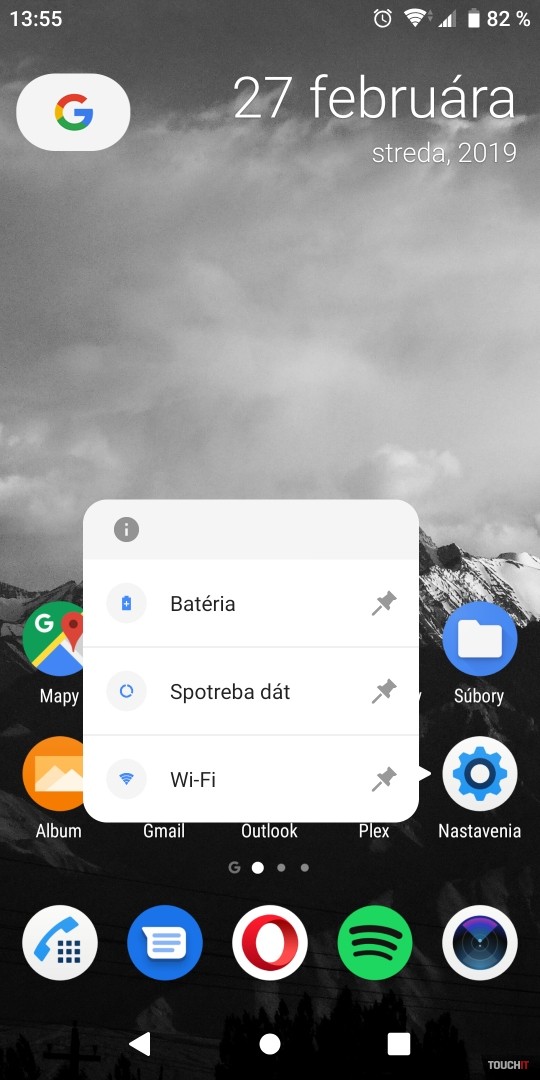Image resolution: width=540 pixels, height=1080 pixels.
Task: Open the Messages app in the dock
Action: [x=165, y=942]
